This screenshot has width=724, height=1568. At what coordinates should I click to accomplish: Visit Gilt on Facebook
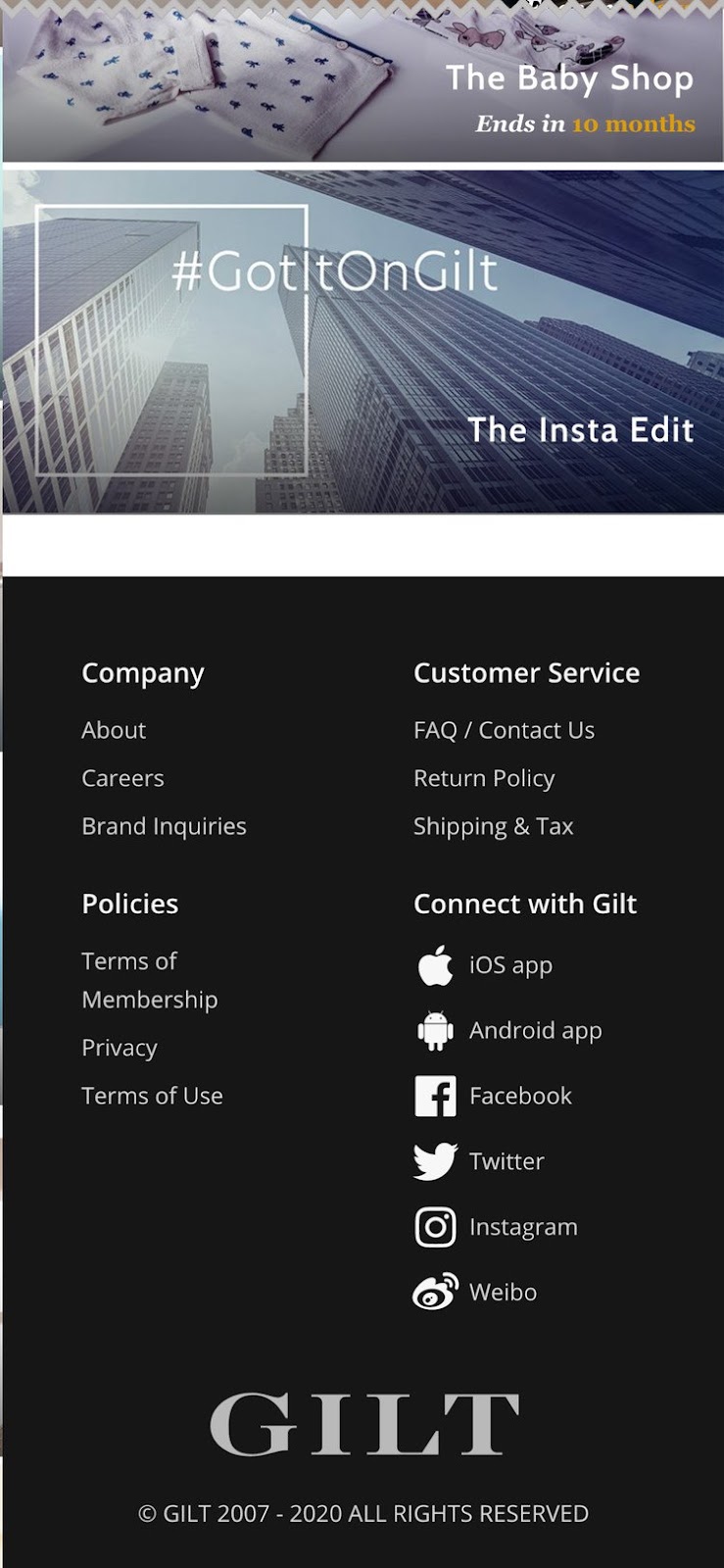tap(519, 1096)
